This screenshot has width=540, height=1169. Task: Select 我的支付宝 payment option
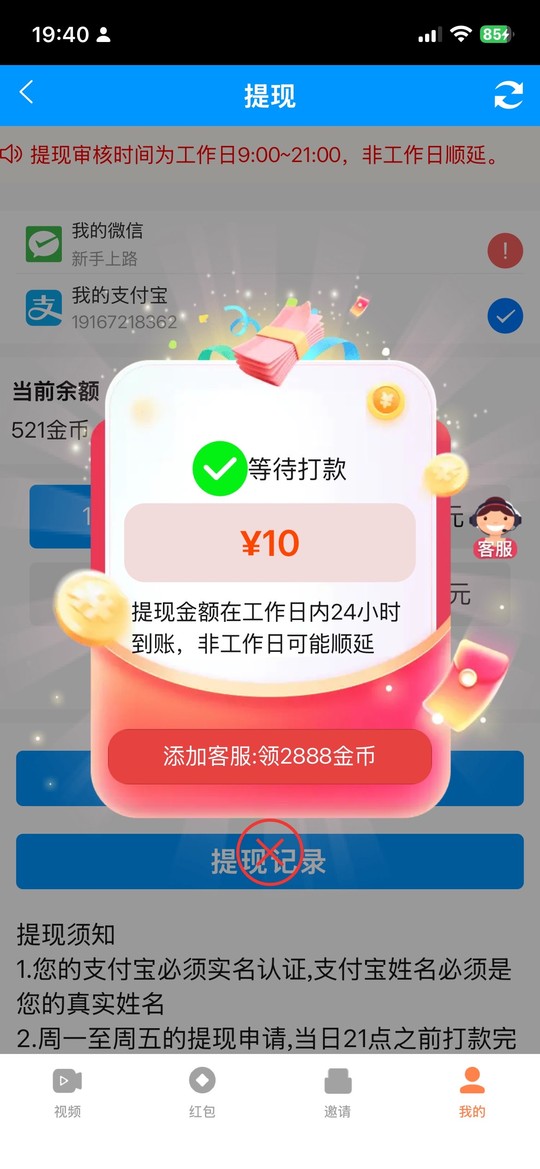tap(269, 308)
